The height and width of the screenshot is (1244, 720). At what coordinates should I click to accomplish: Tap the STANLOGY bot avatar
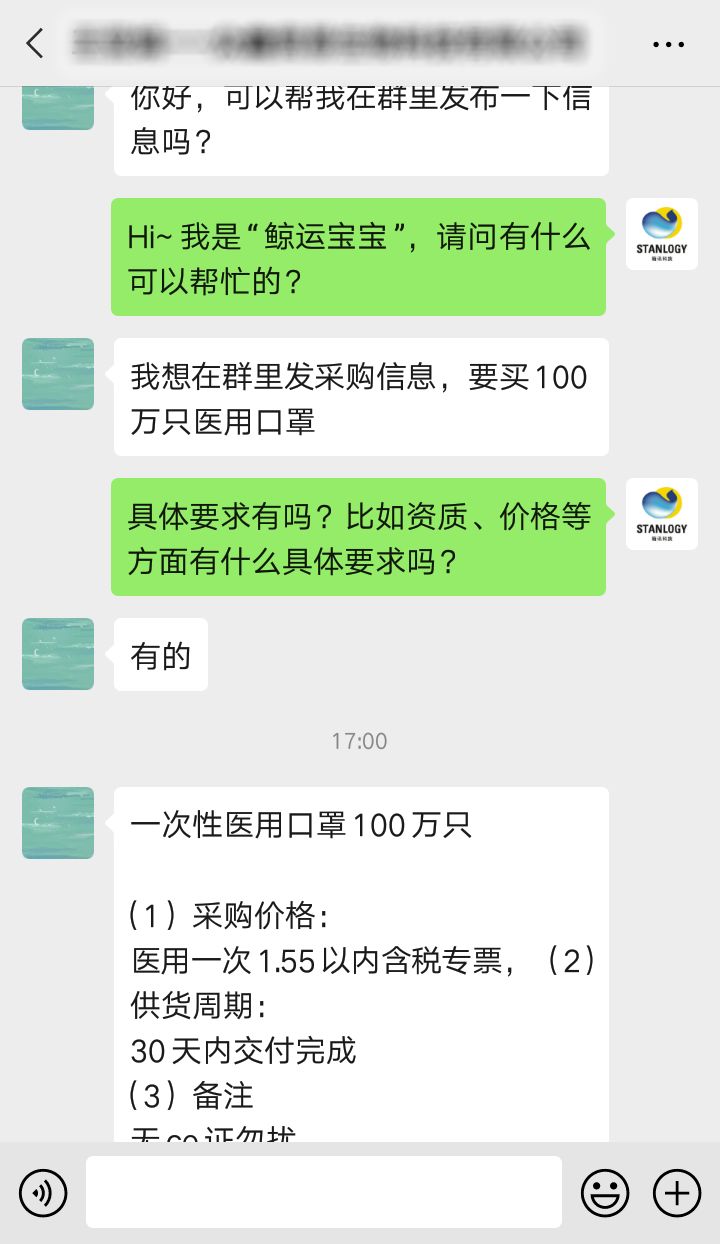pos(661,233)
